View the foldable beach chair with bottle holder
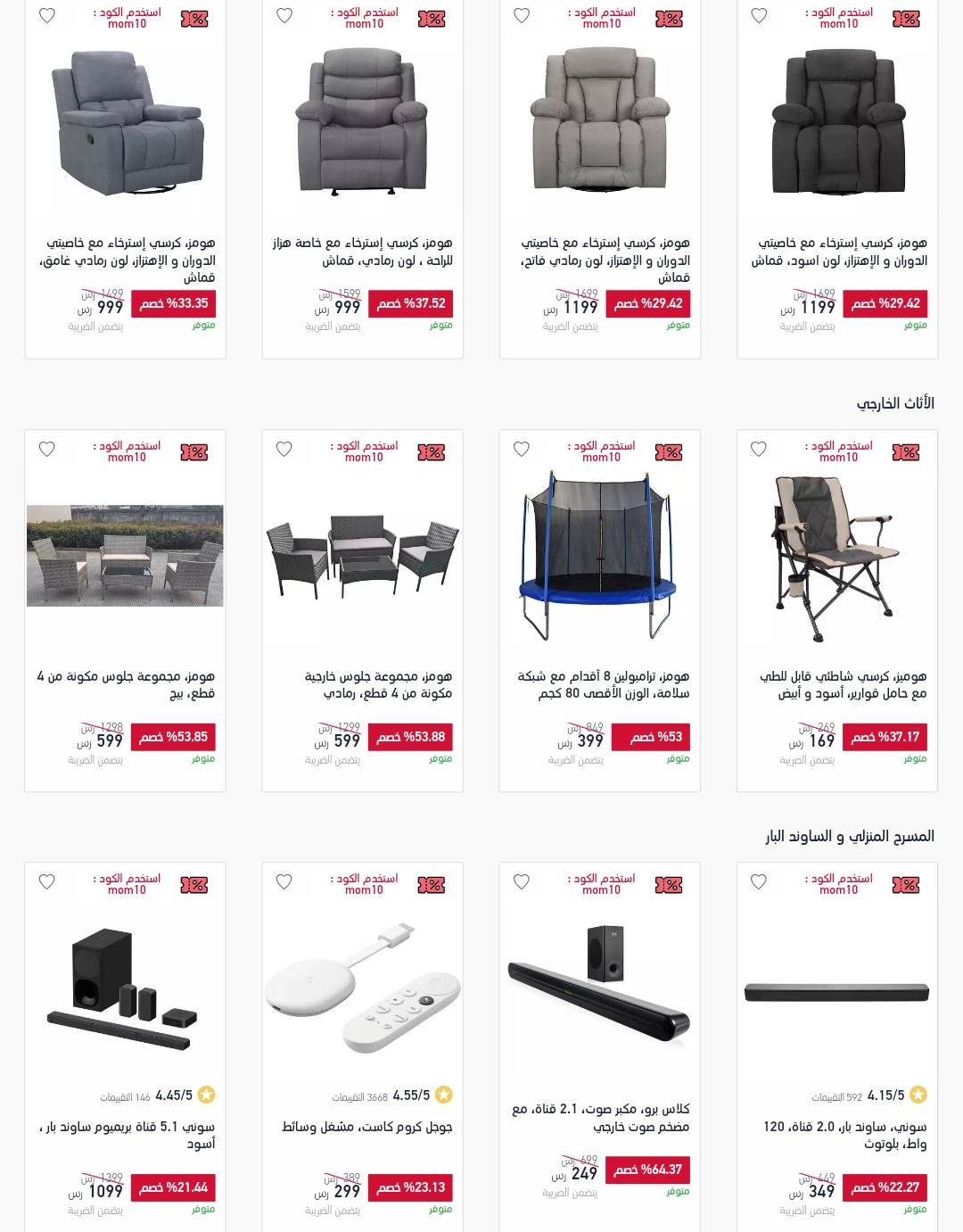The height and width of the screenshot is (1232, 963). click(x=837, y=558)
